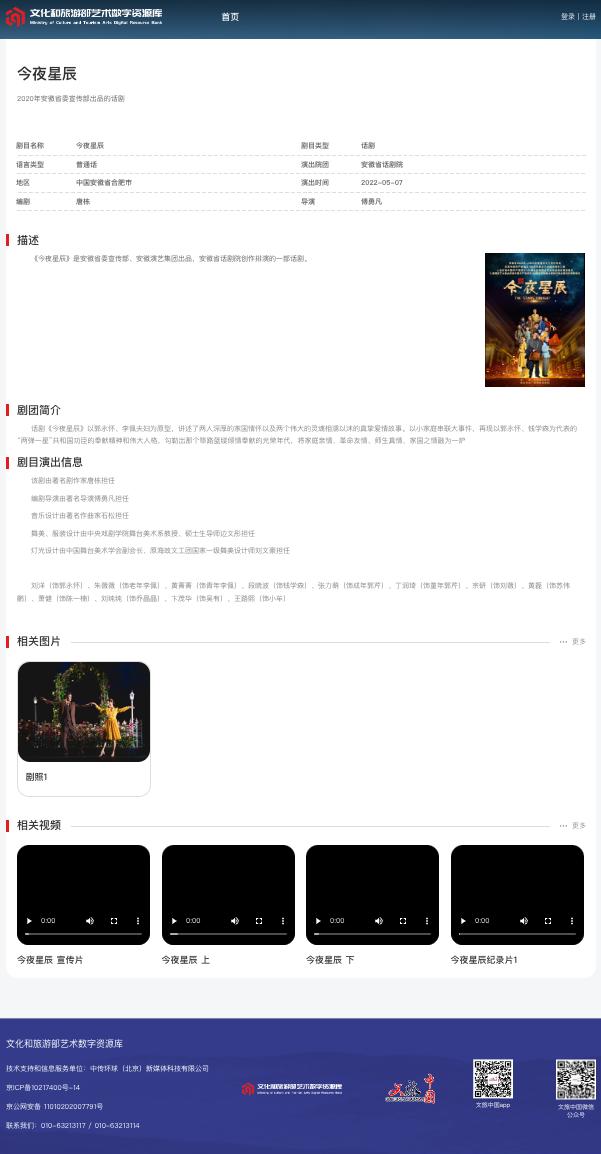Play the 今夜星辰 上 video

174,920
